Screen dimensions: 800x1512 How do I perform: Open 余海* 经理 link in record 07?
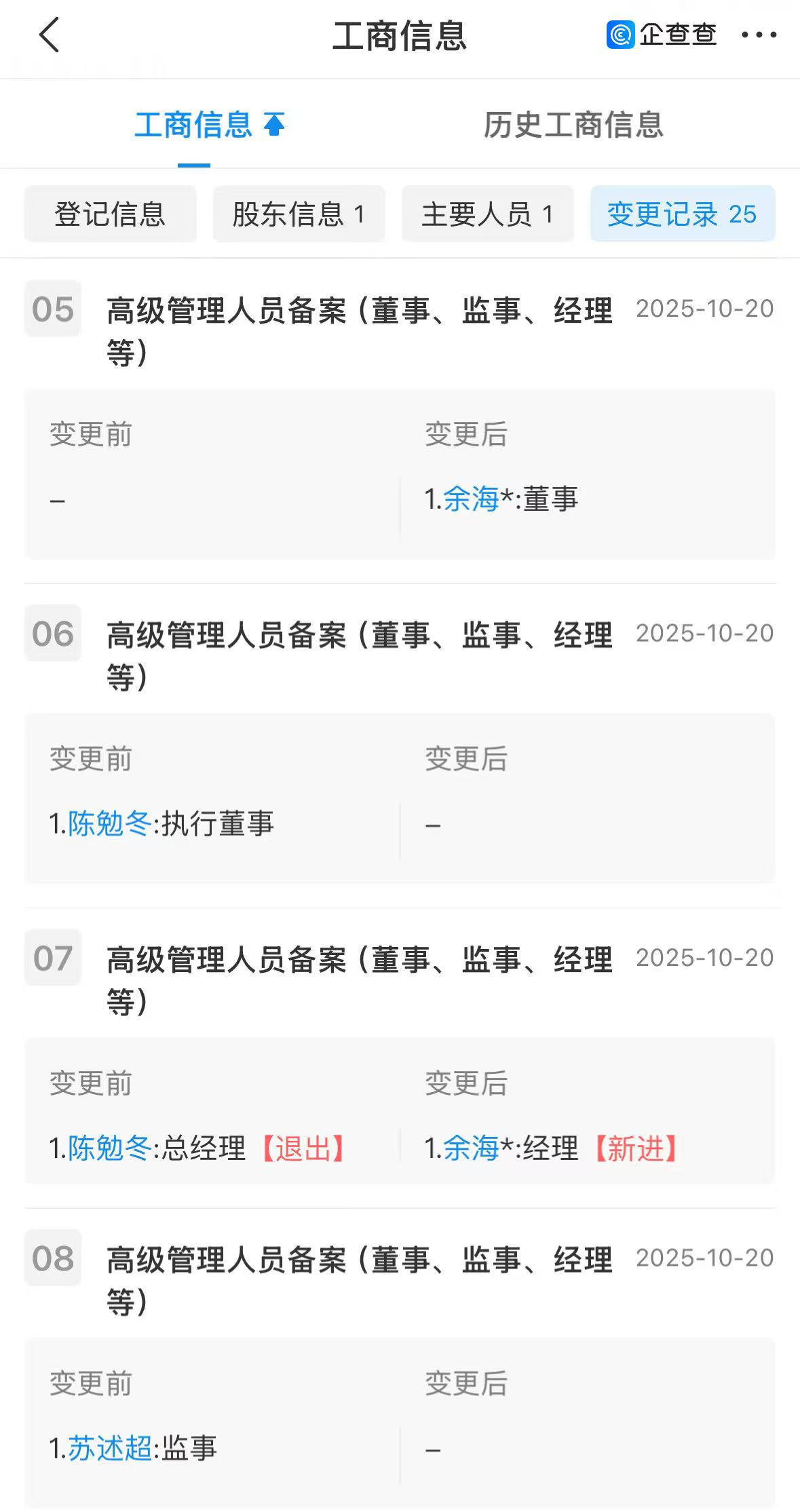[x=471, y=1148]
